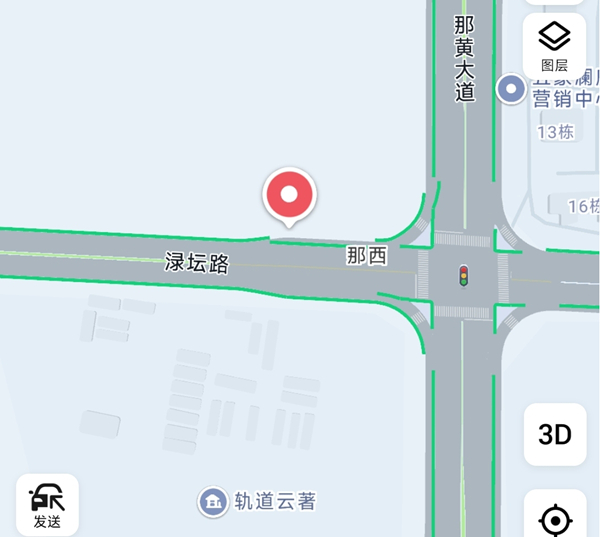
Task: Recenter the map on my location
Action: (x=554, y=518)
